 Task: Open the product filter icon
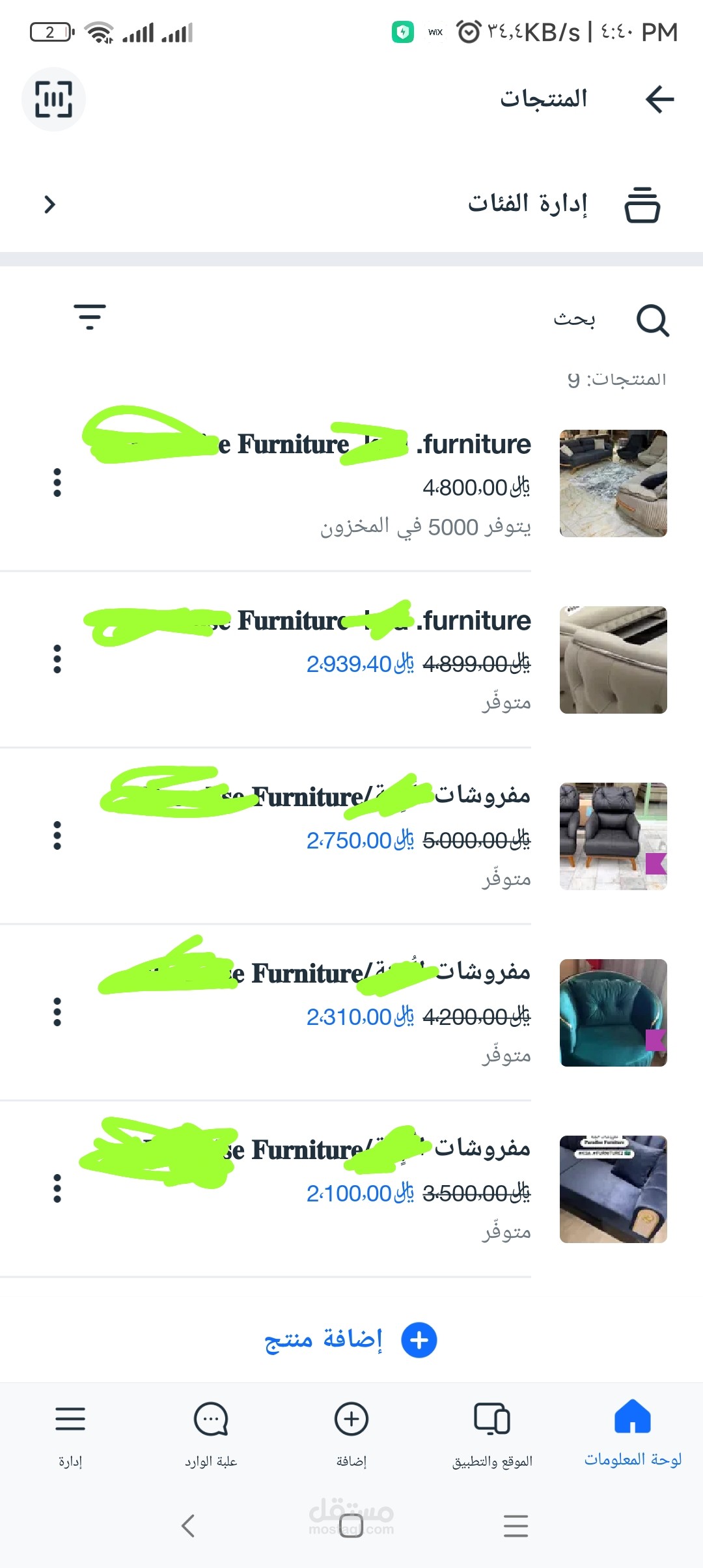[x=90, y=317]
